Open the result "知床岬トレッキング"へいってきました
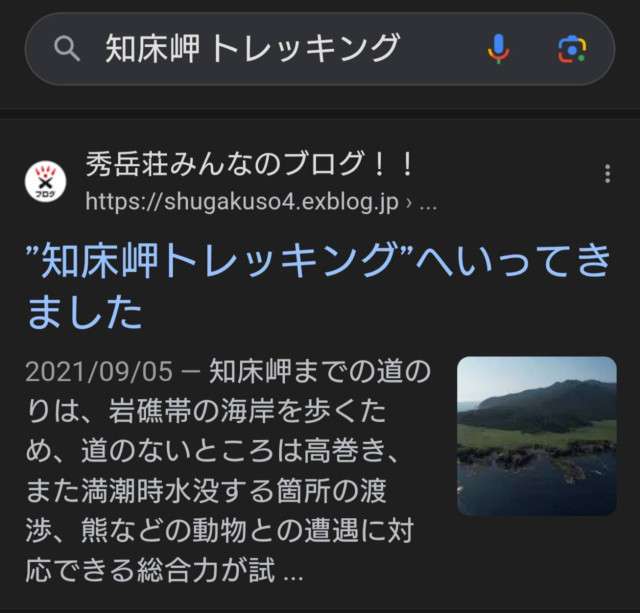Image resolution: width=640 pixels, height=613 pixels. (318, 287)
